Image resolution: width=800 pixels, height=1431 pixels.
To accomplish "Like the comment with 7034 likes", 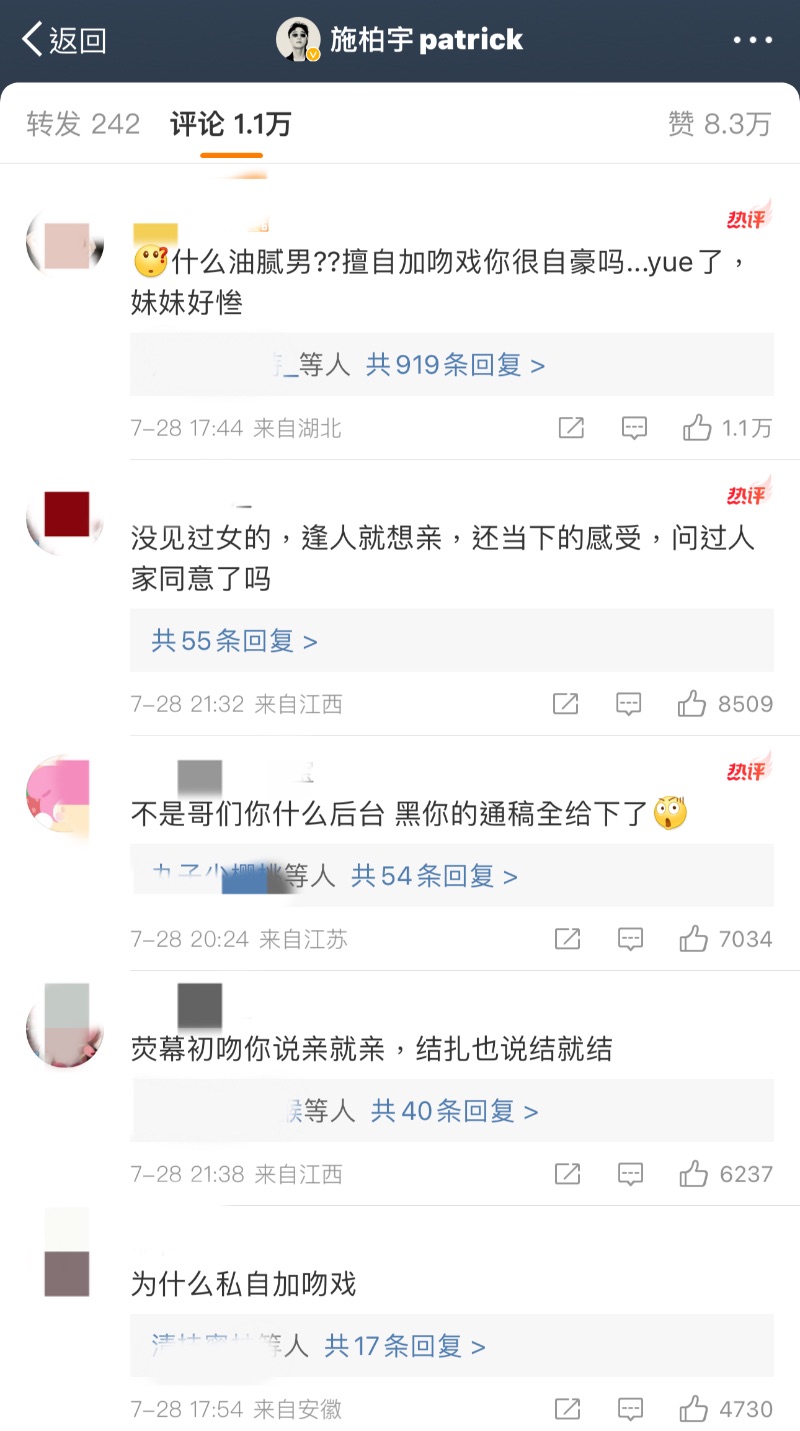I will (693, 939).
